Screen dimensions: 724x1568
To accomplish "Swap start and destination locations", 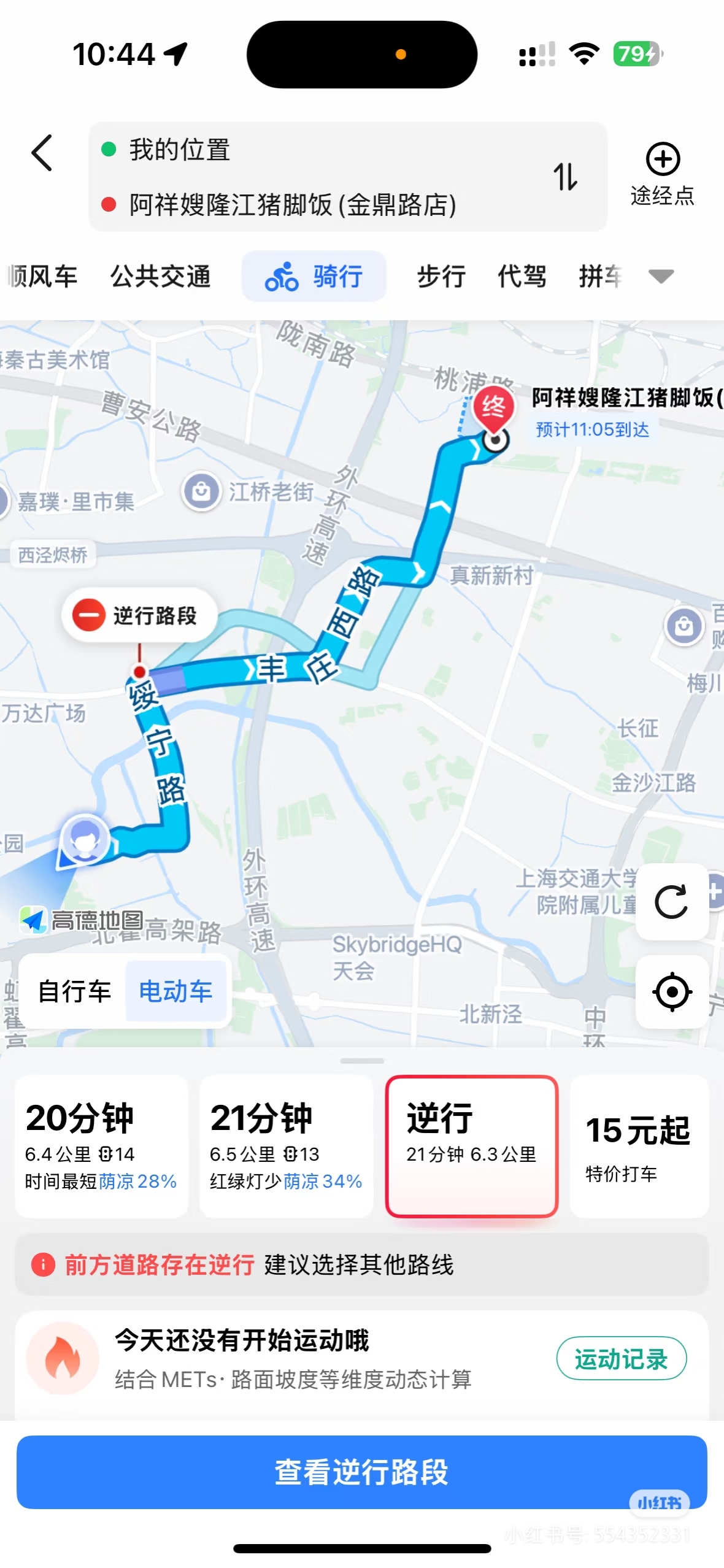I will [565, 177].
